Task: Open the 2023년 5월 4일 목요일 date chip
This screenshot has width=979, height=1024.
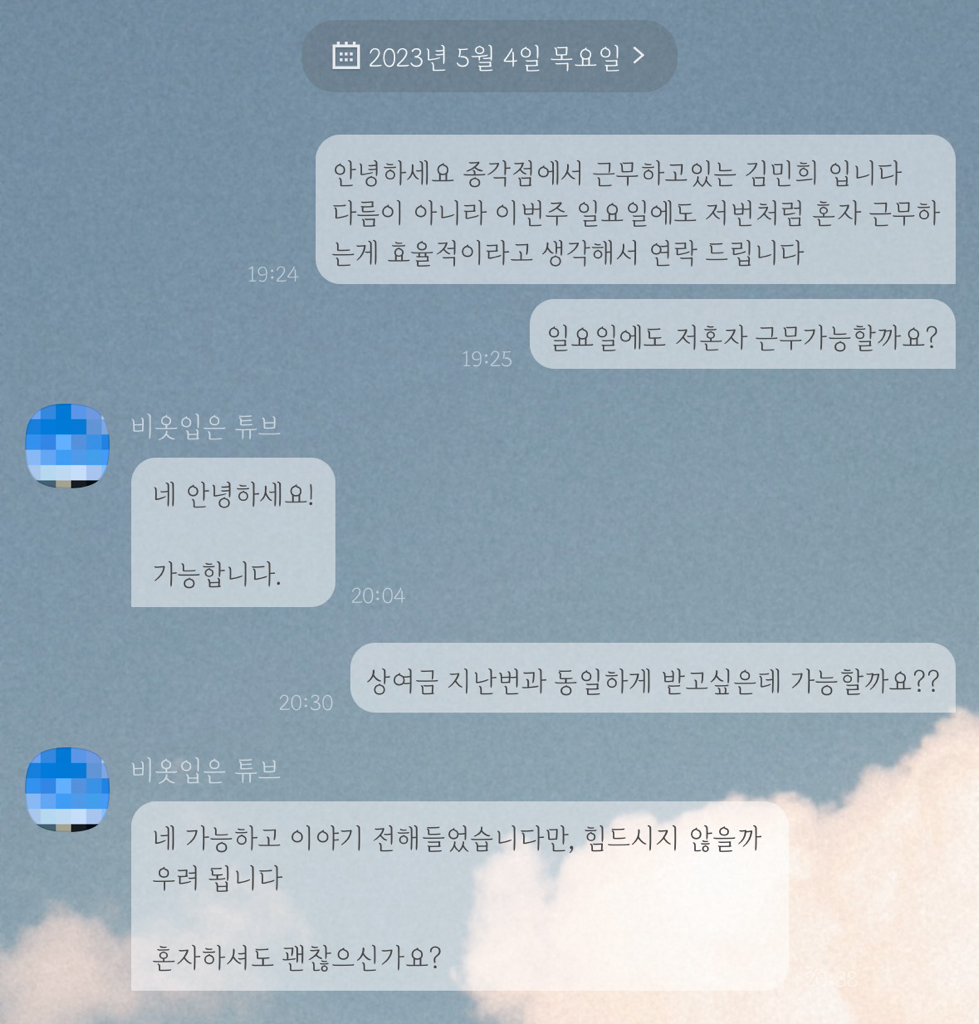Action: [x=489, y=57]
